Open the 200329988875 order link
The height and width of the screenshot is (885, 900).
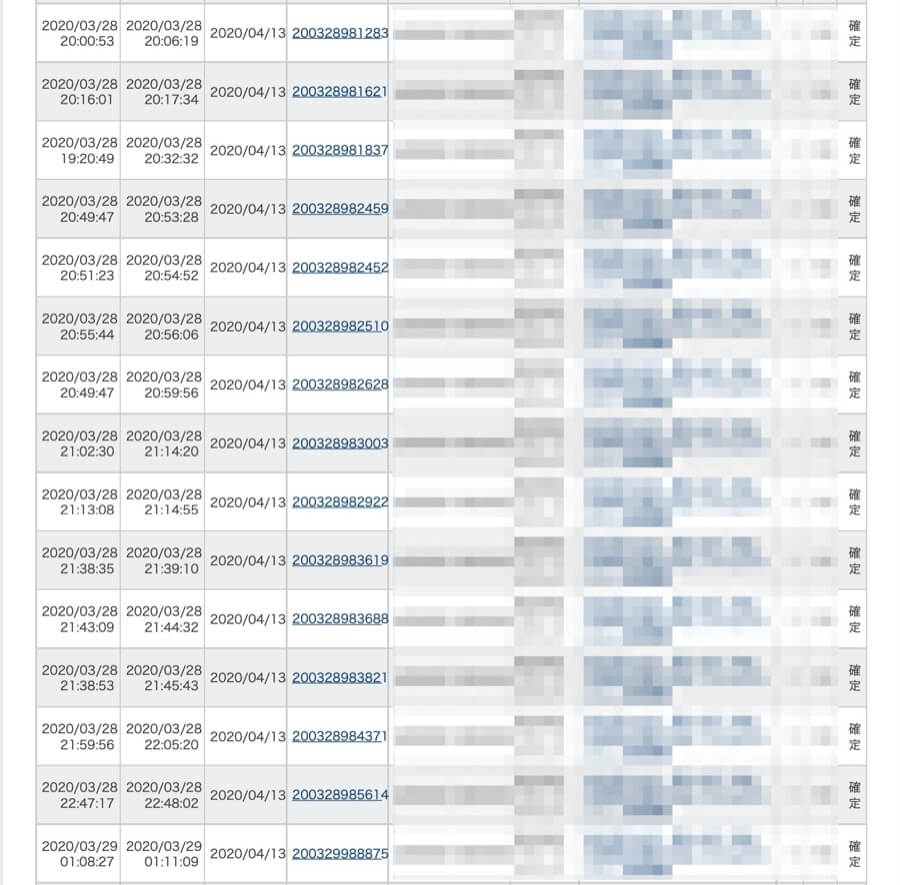[339, 853]
